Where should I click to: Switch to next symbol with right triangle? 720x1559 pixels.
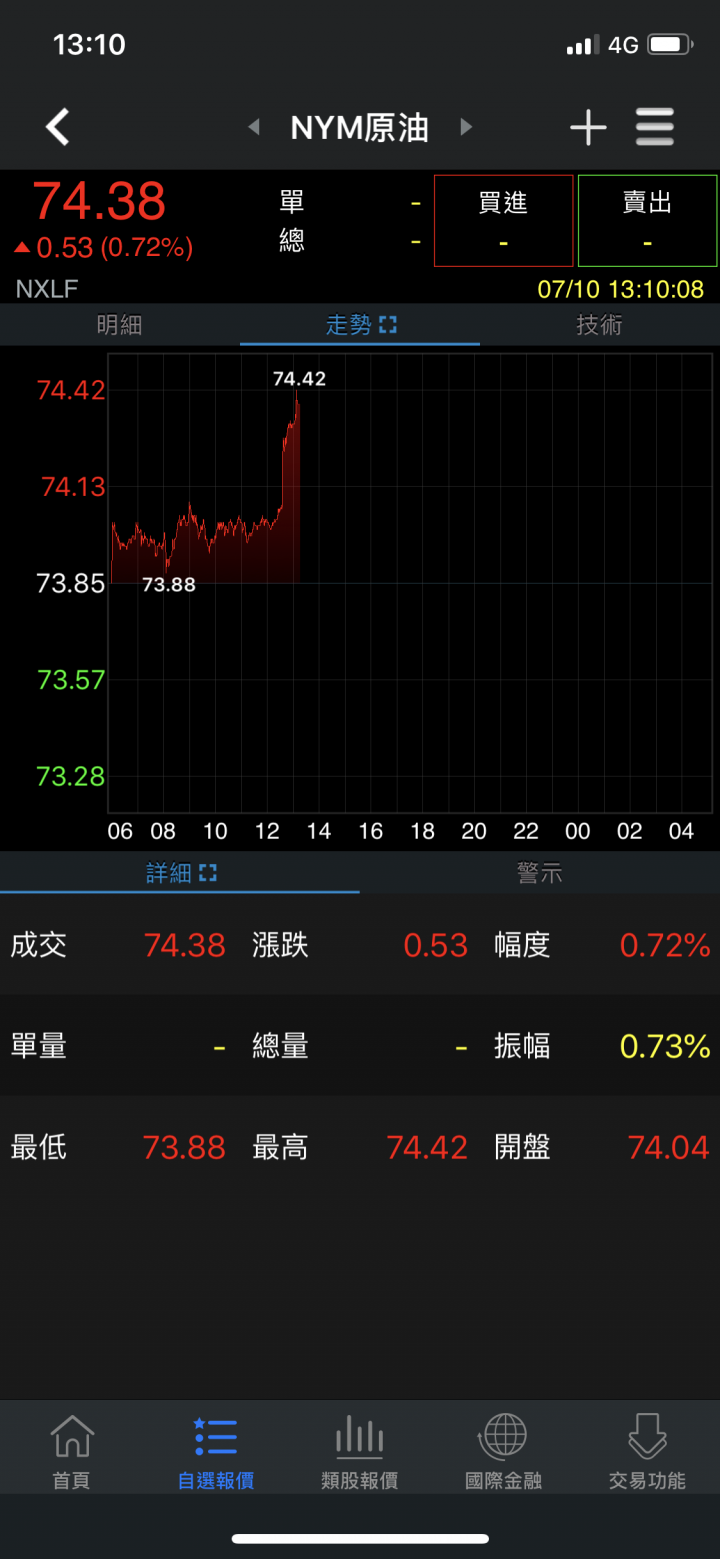coord(465,127)
